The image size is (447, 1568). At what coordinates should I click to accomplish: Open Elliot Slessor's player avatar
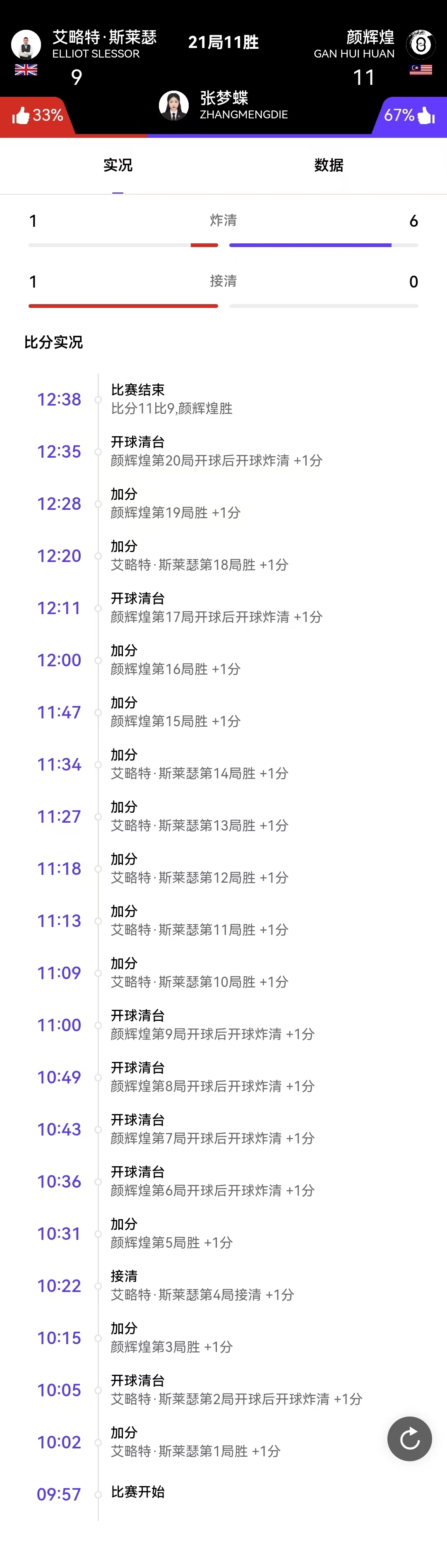[x=26, y=45]
